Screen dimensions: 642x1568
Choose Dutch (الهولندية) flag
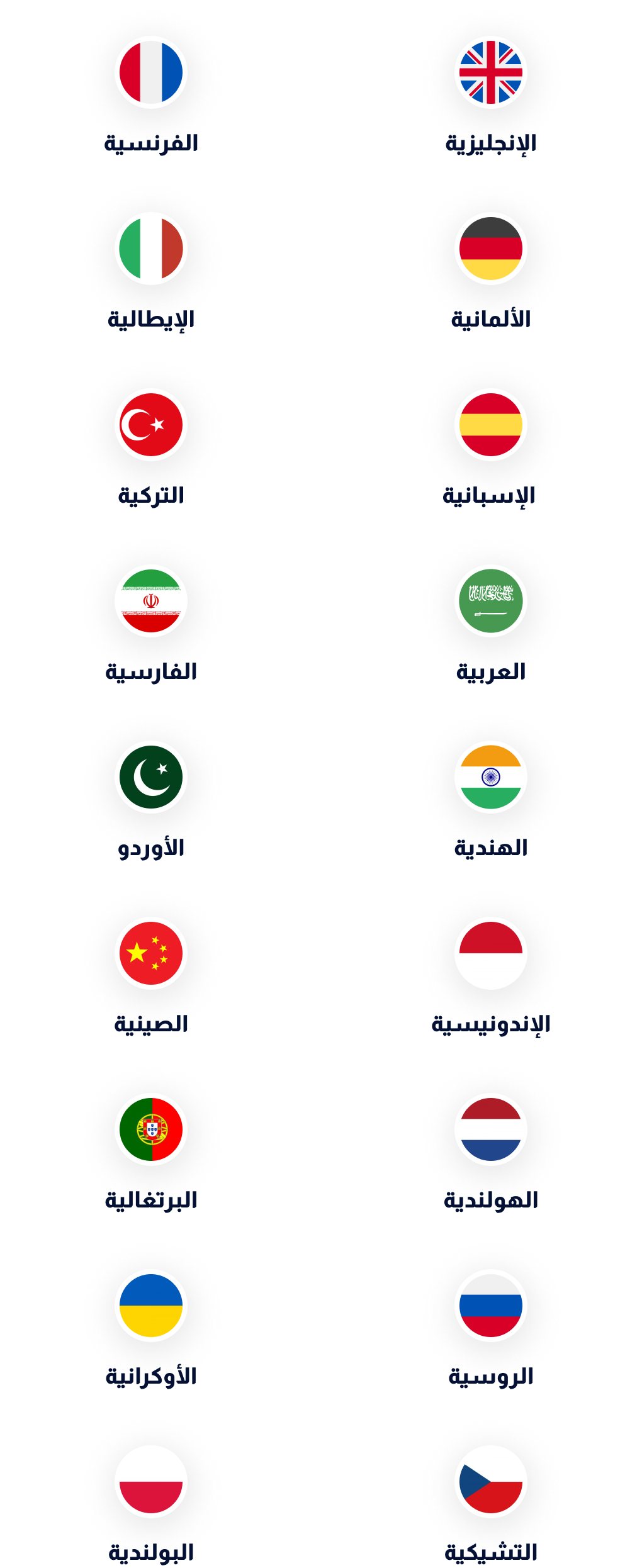(x=491, y=1129)
